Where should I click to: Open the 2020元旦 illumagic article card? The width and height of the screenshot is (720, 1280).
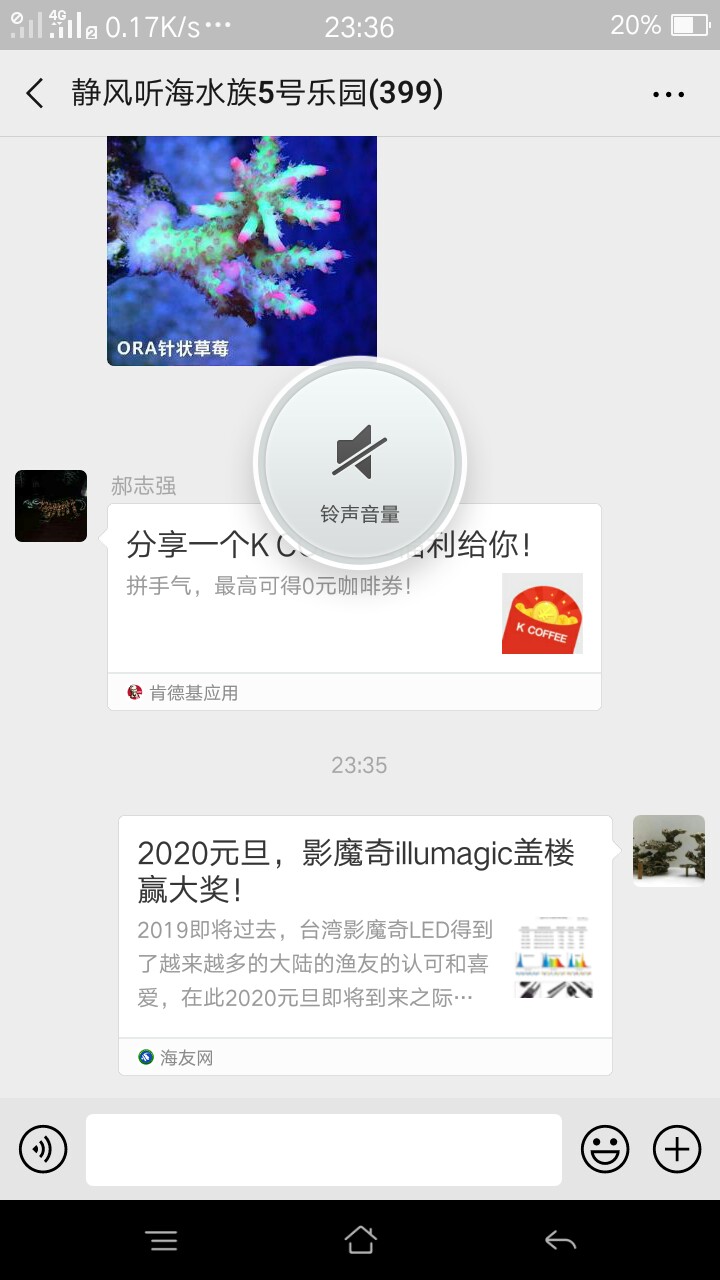coord(365,930)
